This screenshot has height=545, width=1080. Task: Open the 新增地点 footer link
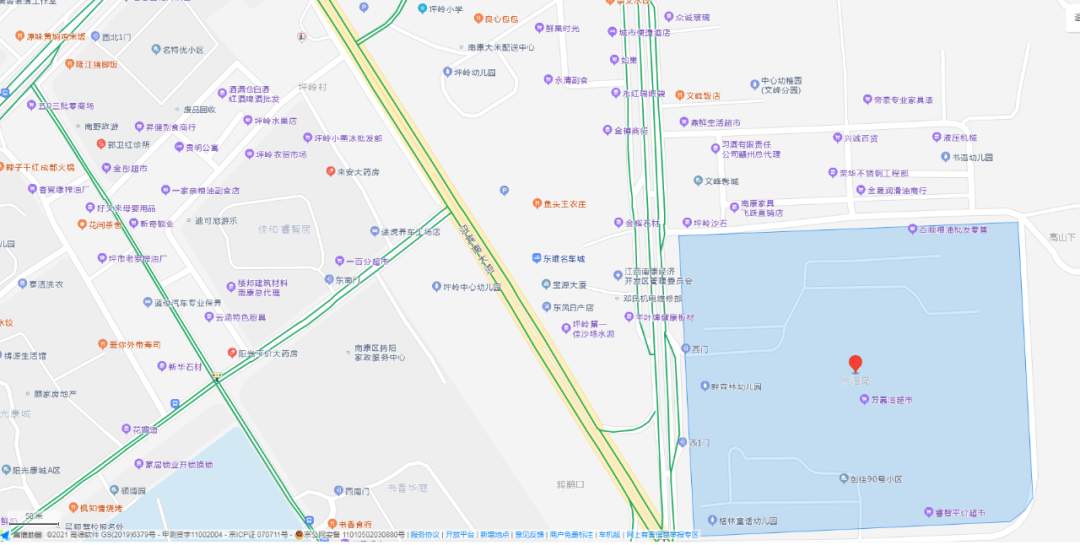[494, 535]
